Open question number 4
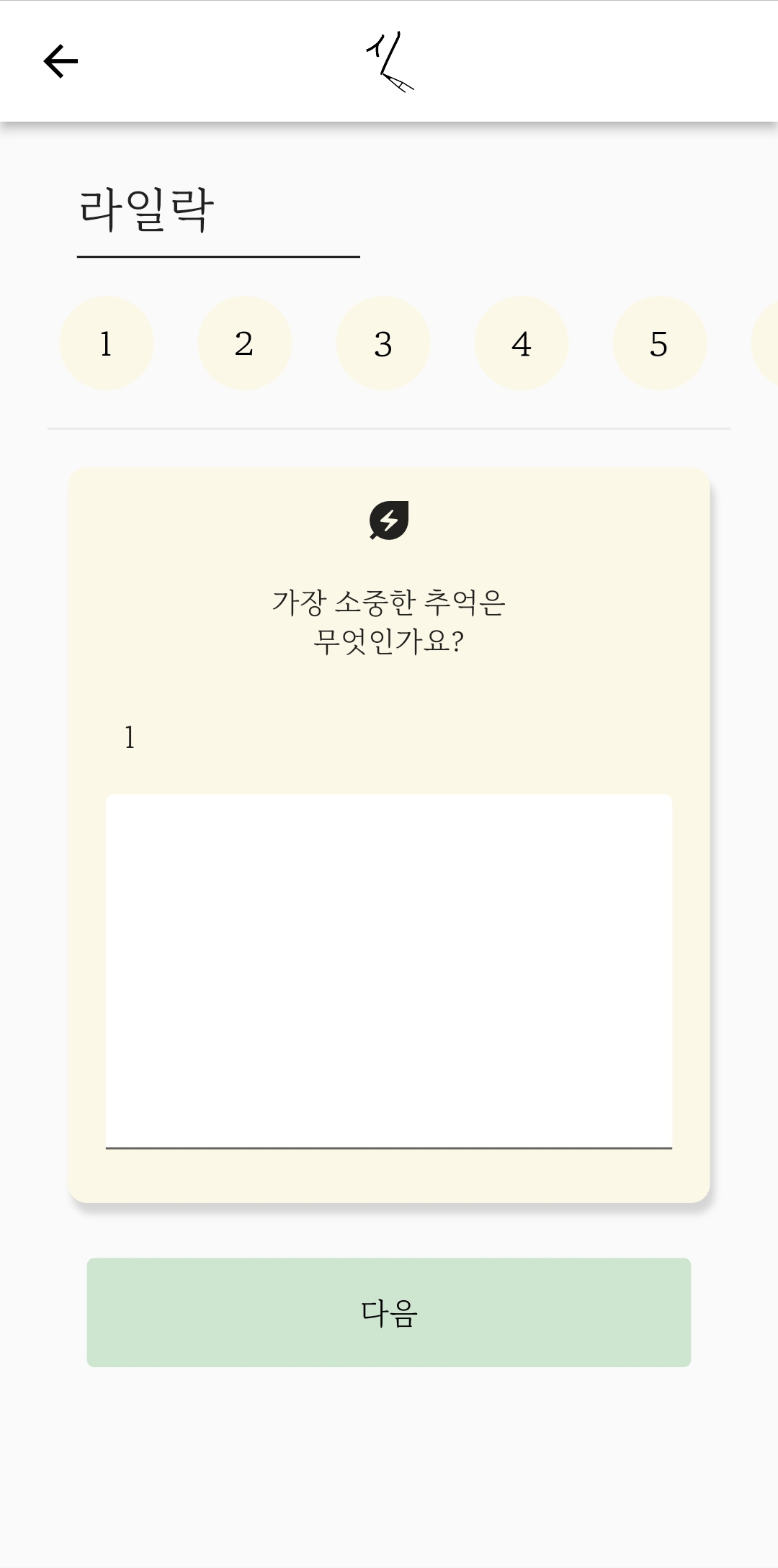This screenshot has height=1568, width=778. coord(522,343)
